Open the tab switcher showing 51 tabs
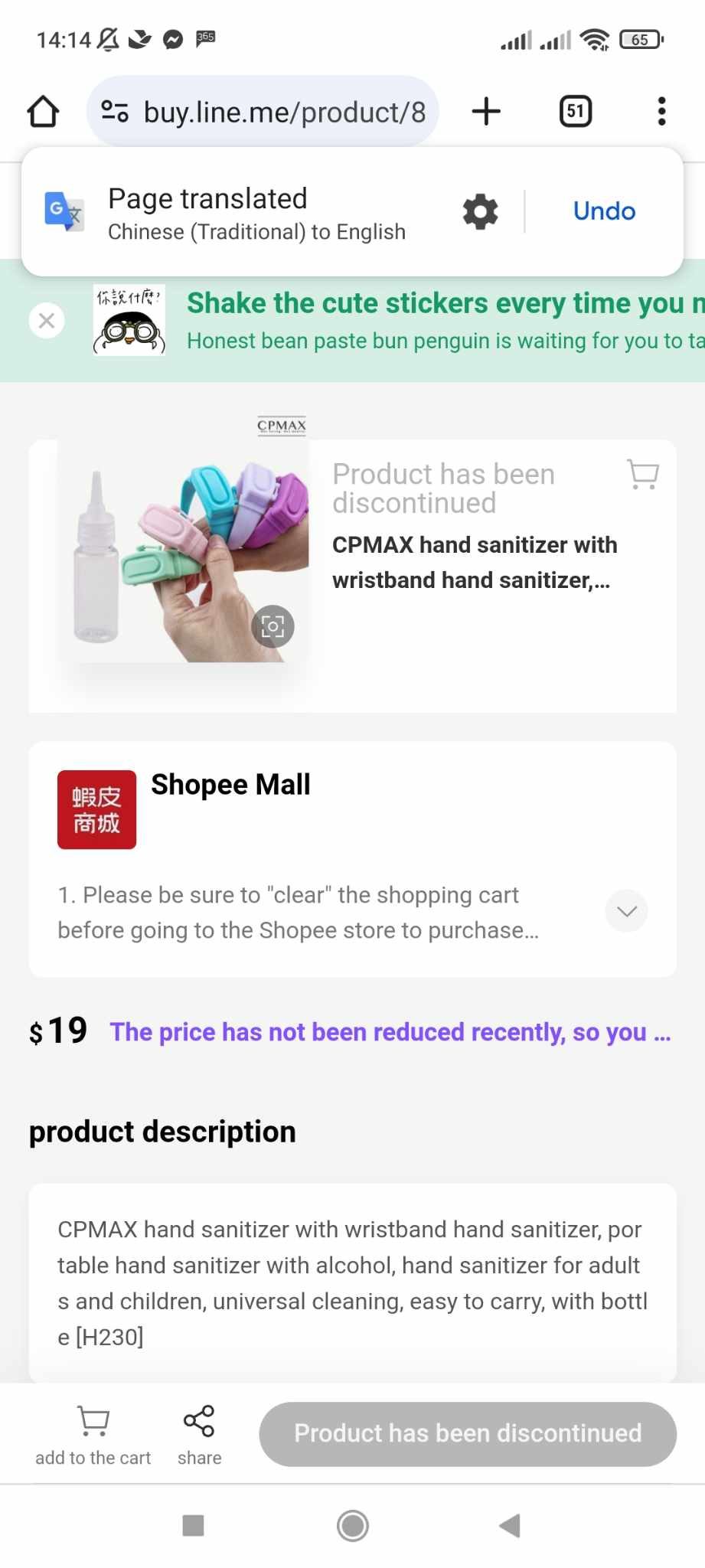This screenshot has width=705, height=1568. tap(576, 112)
